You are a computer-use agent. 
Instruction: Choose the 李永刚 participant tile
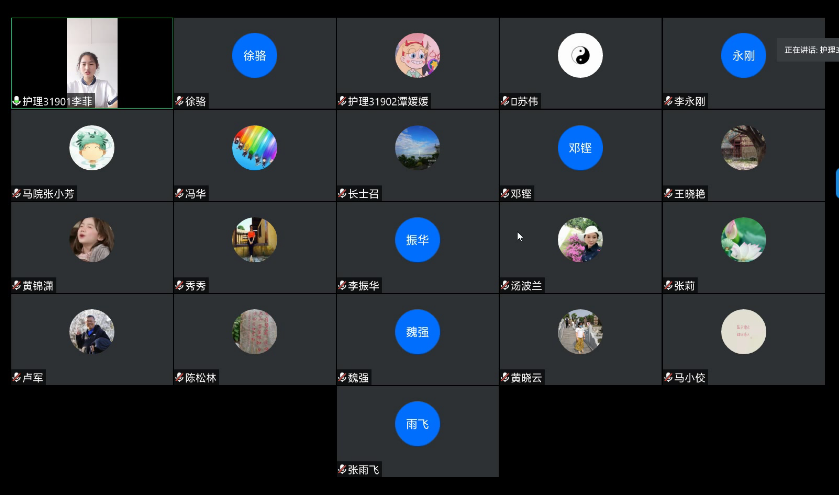(743, 56)
